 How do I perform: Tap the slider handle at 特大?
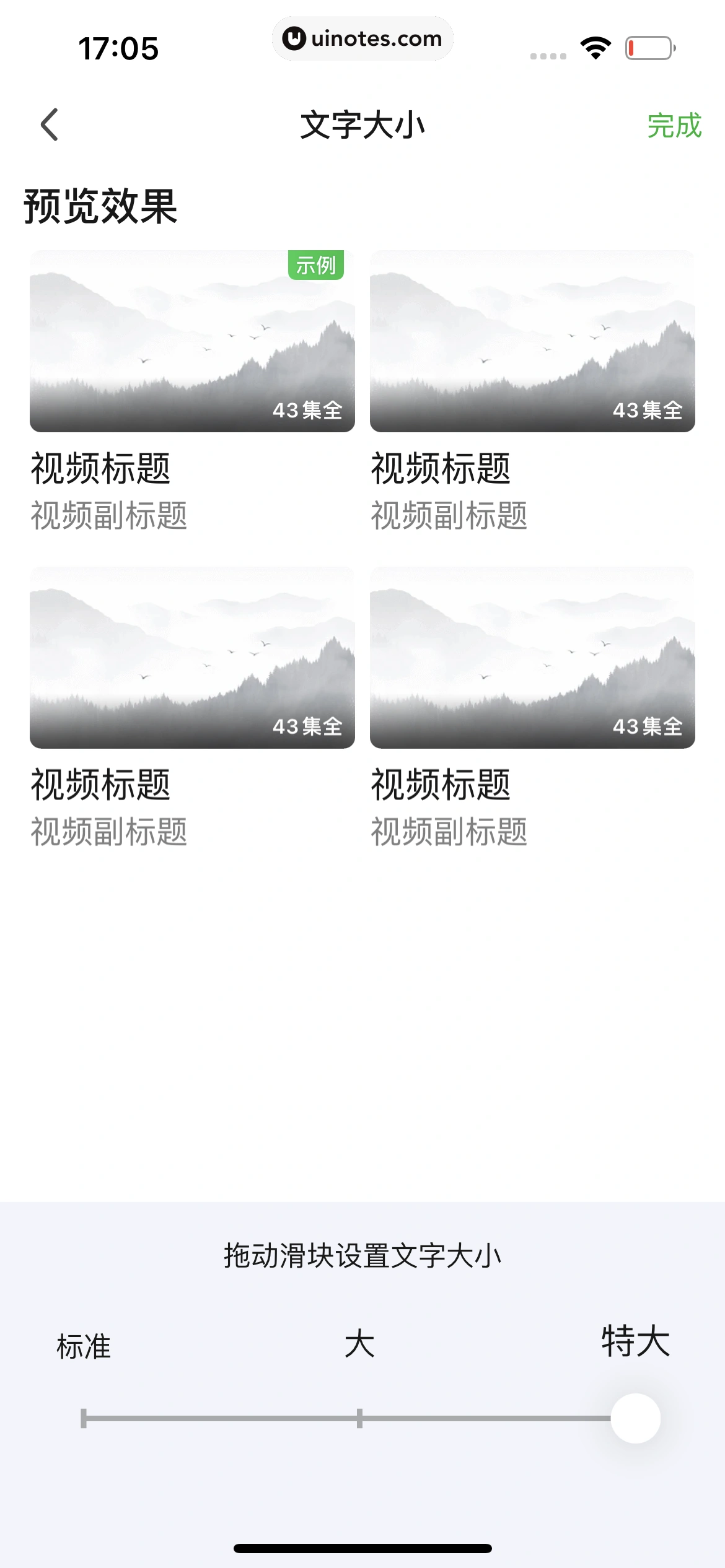[635, 1418]
